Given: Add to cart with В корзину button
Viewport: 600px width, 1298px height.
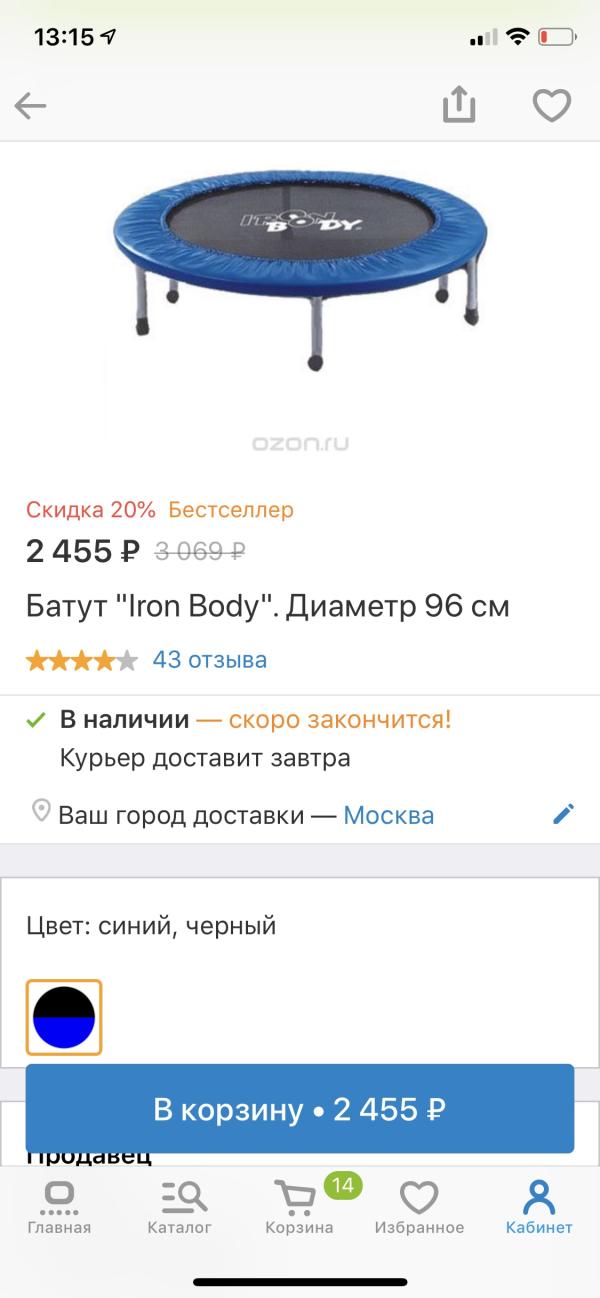Looking at the screenshot, I should click(300, 1109).
